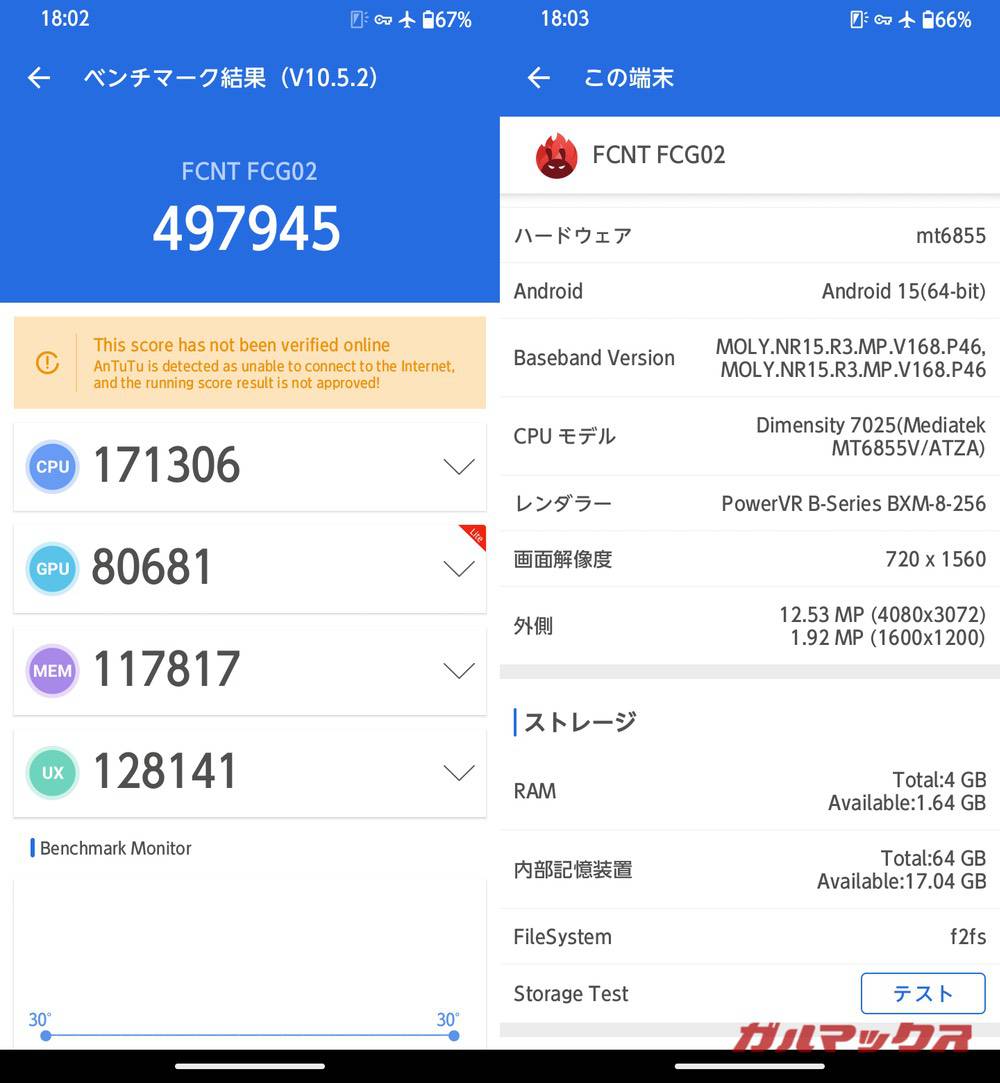1000x1083 pixels.
Task: Expand the GPU score 80681 details
Action: pos(458,569)
